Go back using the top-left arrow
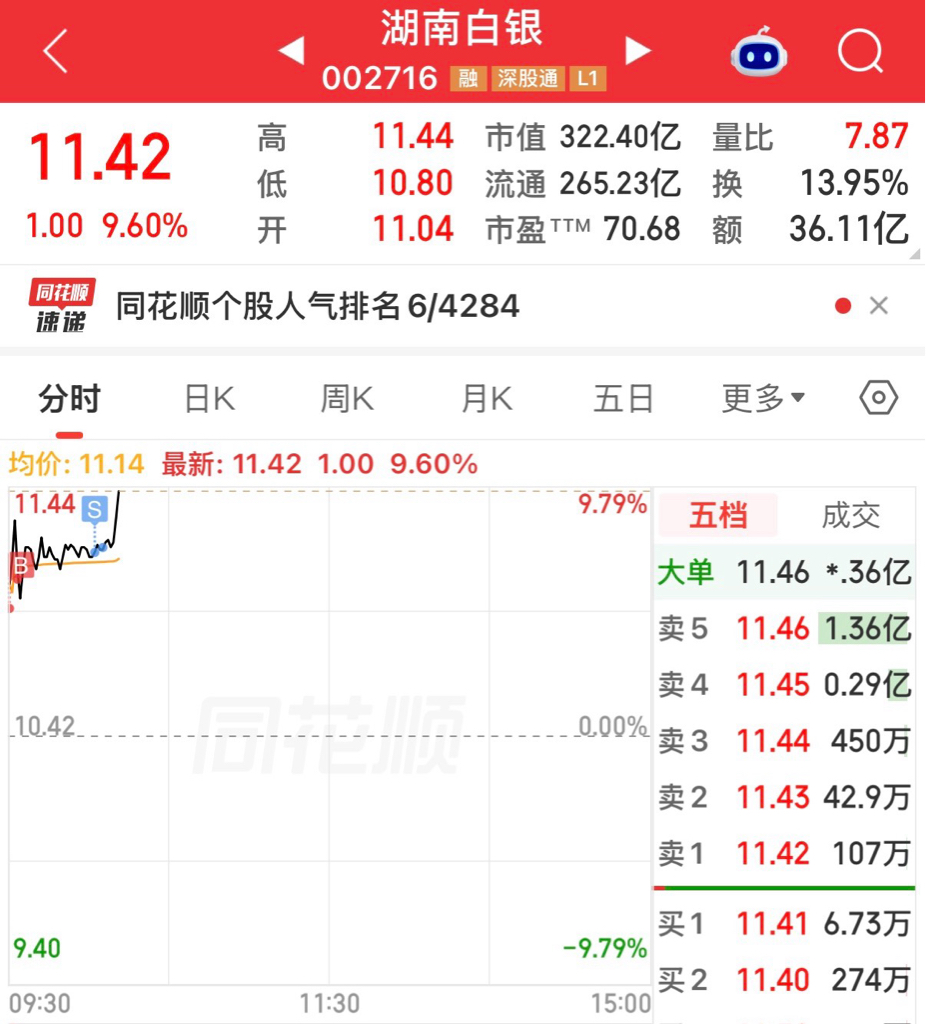 click(56, 50)
